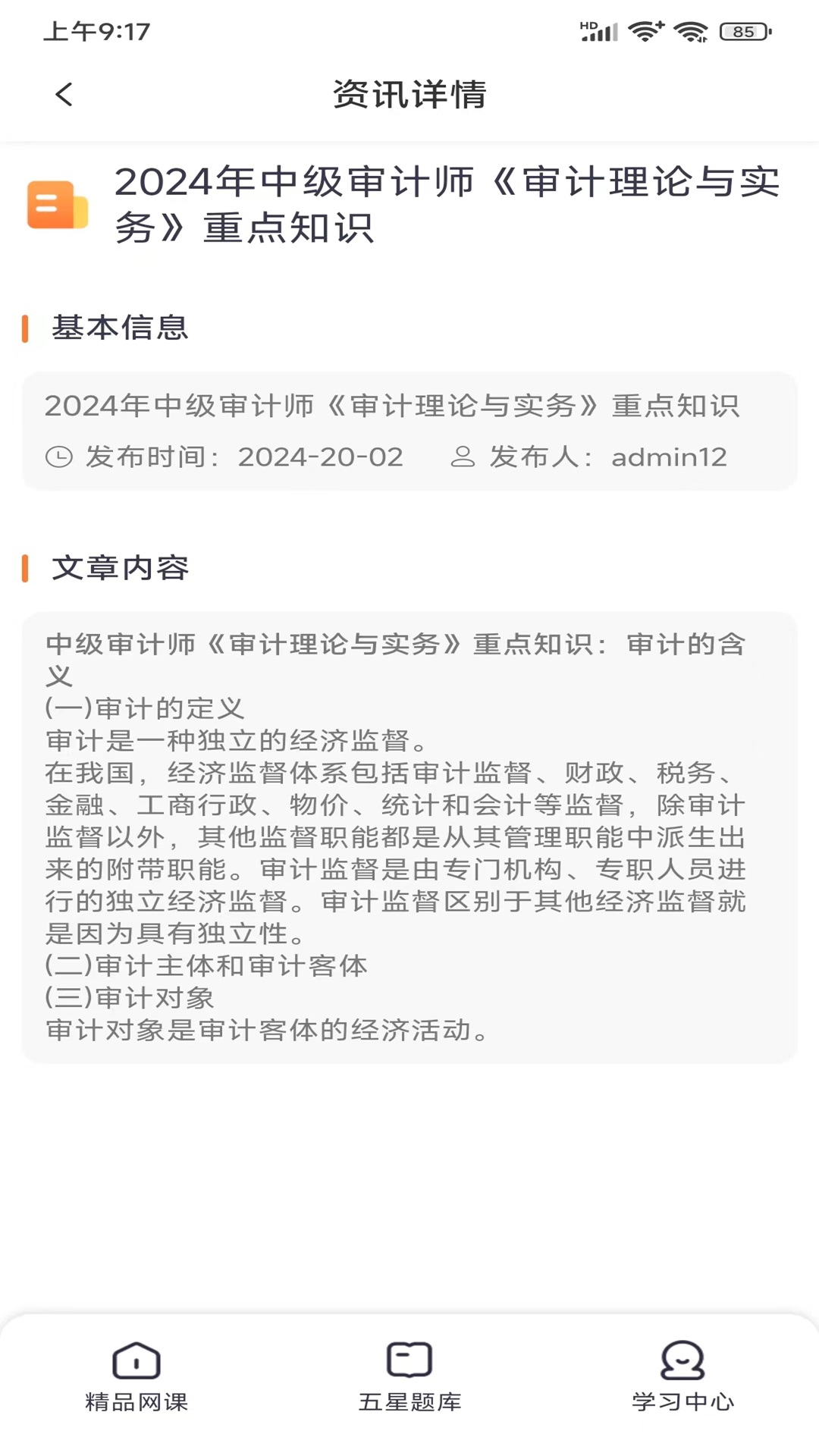Open the 五星题库 tab
819x1456 pixels.
point(409,1377)
